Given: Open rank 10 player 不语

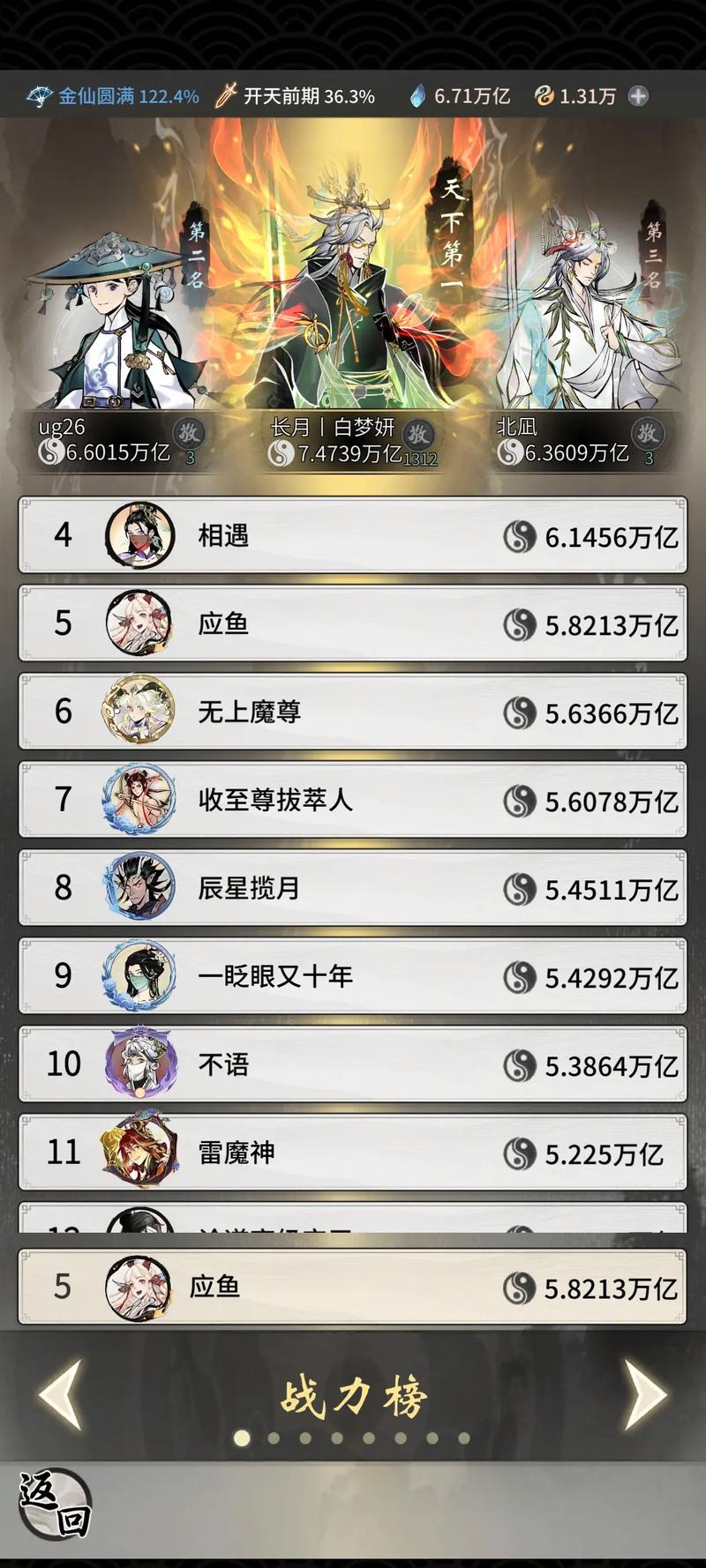Looking at the screenshot, I should coord(353,1064).
